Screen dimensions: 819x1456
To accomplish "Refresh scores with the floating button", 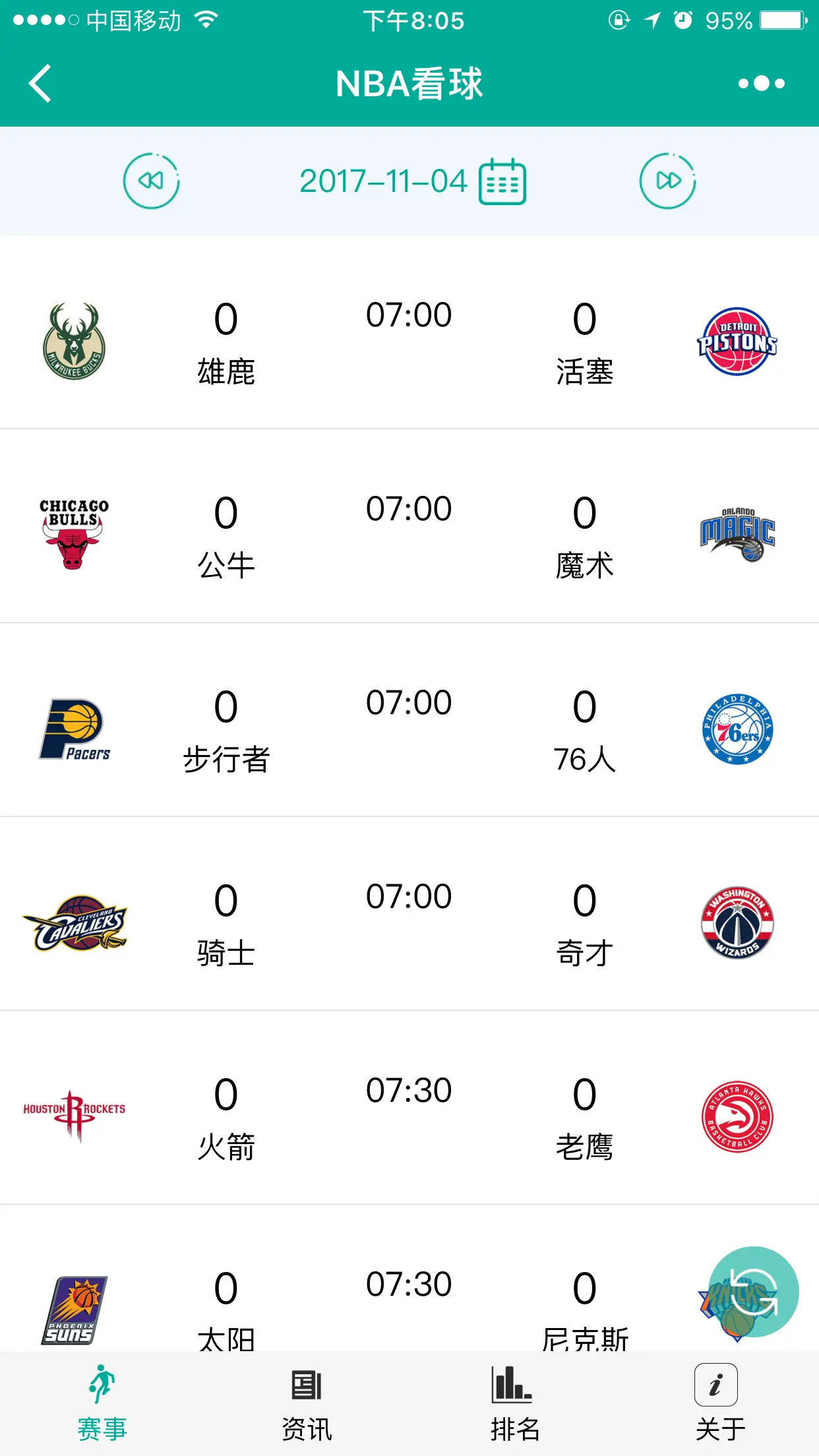I will (753, 1292).
